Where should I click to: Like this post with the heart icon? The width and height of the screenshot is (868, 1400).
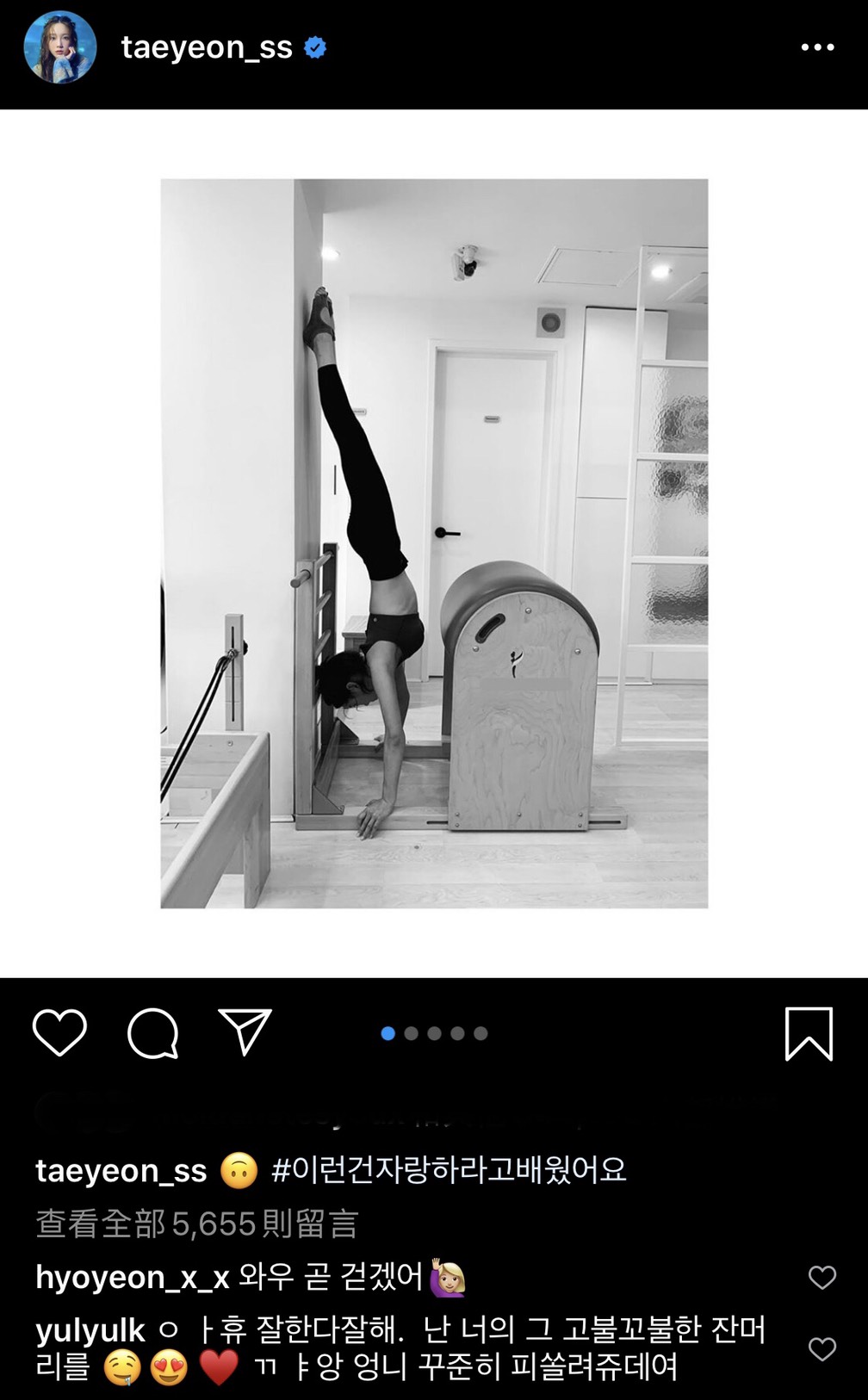click(x=59, y=1031)
